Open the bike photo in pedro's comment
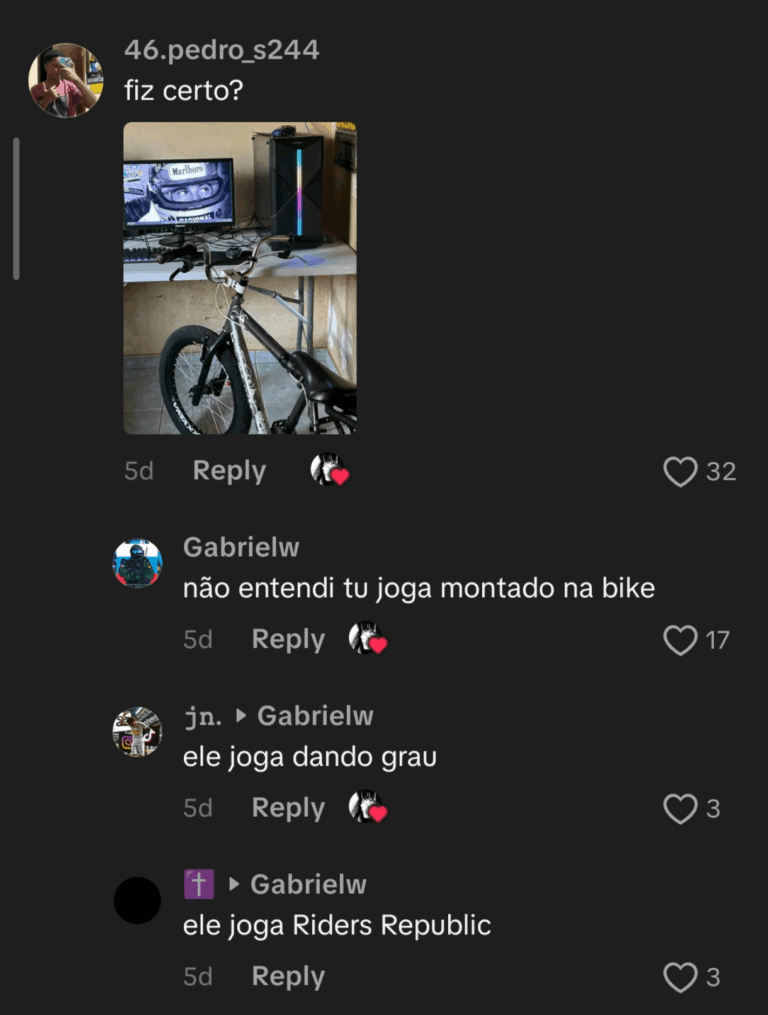The height and width of the screenshot is (1015, 768). [239, 278]
